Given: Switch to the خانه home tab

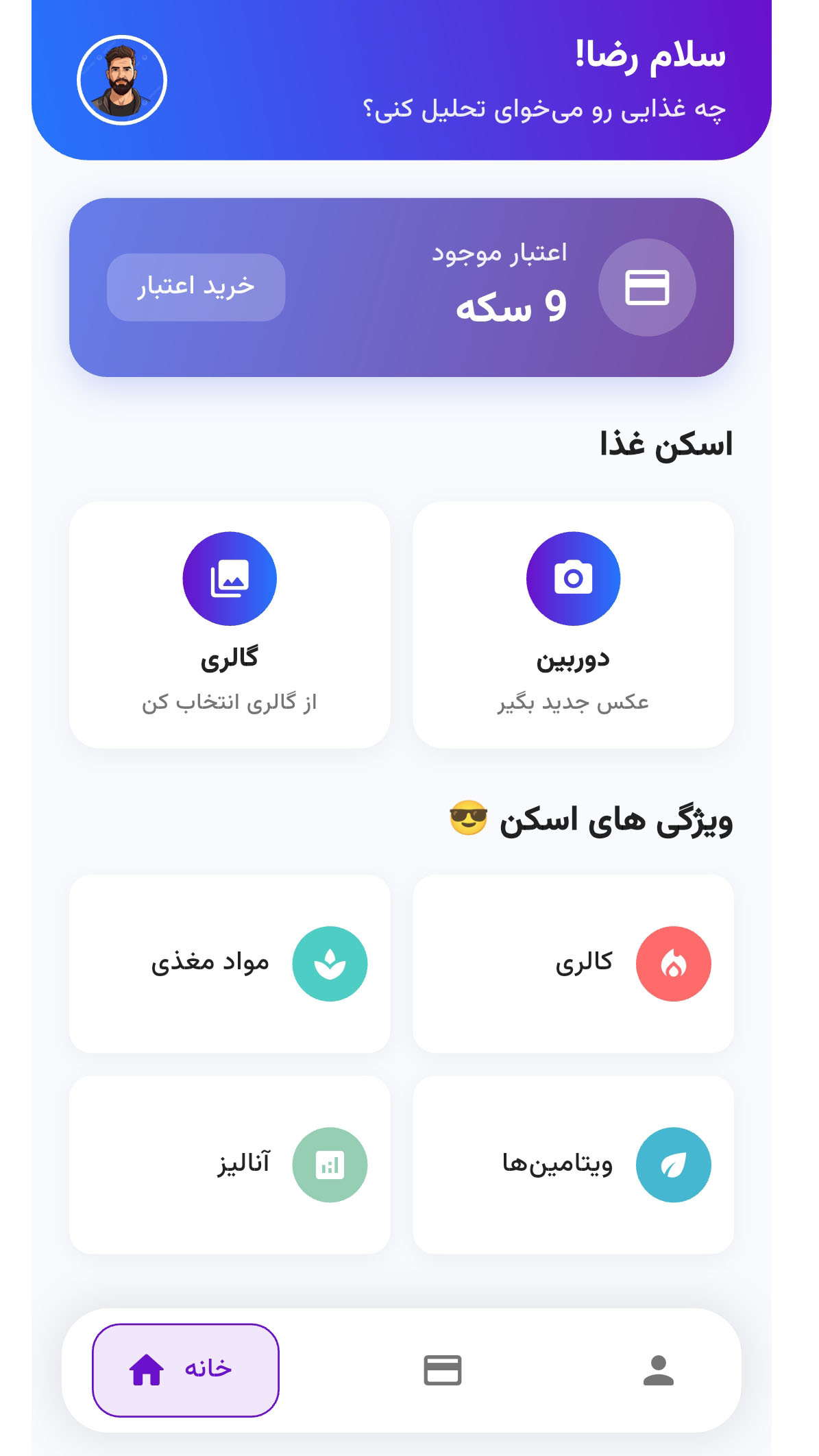Looking at the screenshot, I should tap(186, 1370).
